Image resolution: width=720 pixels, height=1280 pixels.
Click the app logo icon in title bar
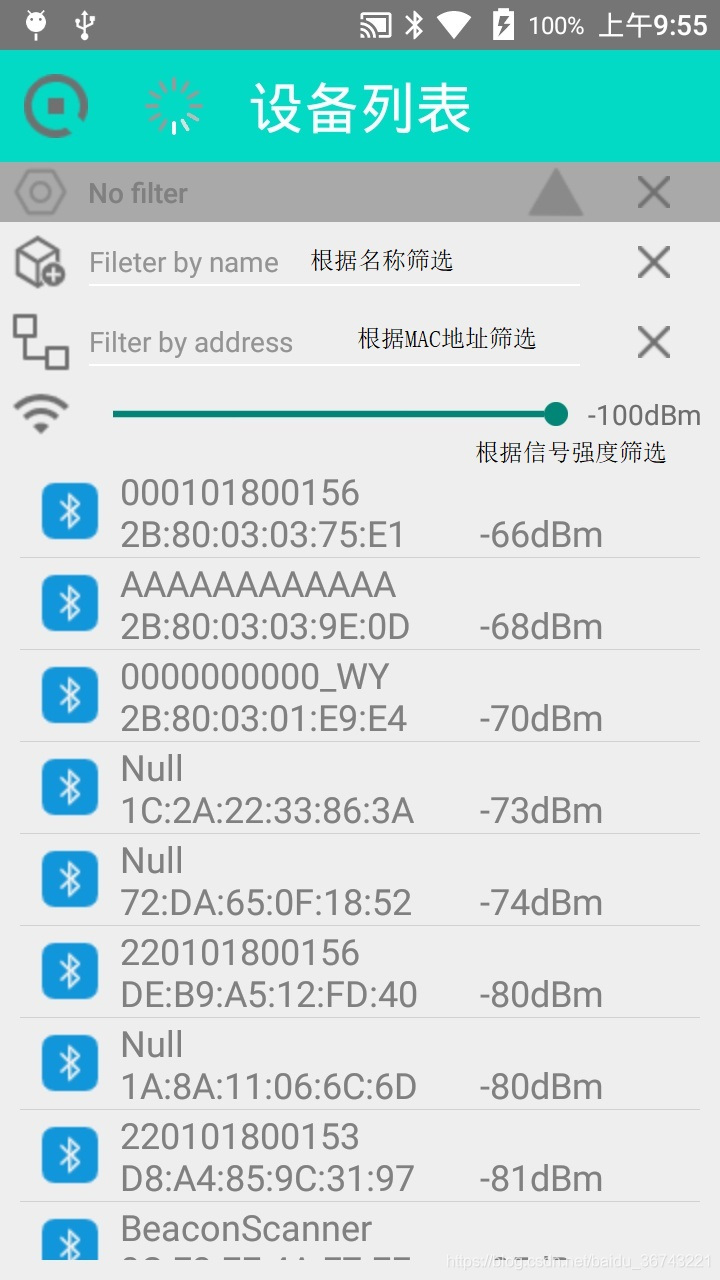point(57,104)
